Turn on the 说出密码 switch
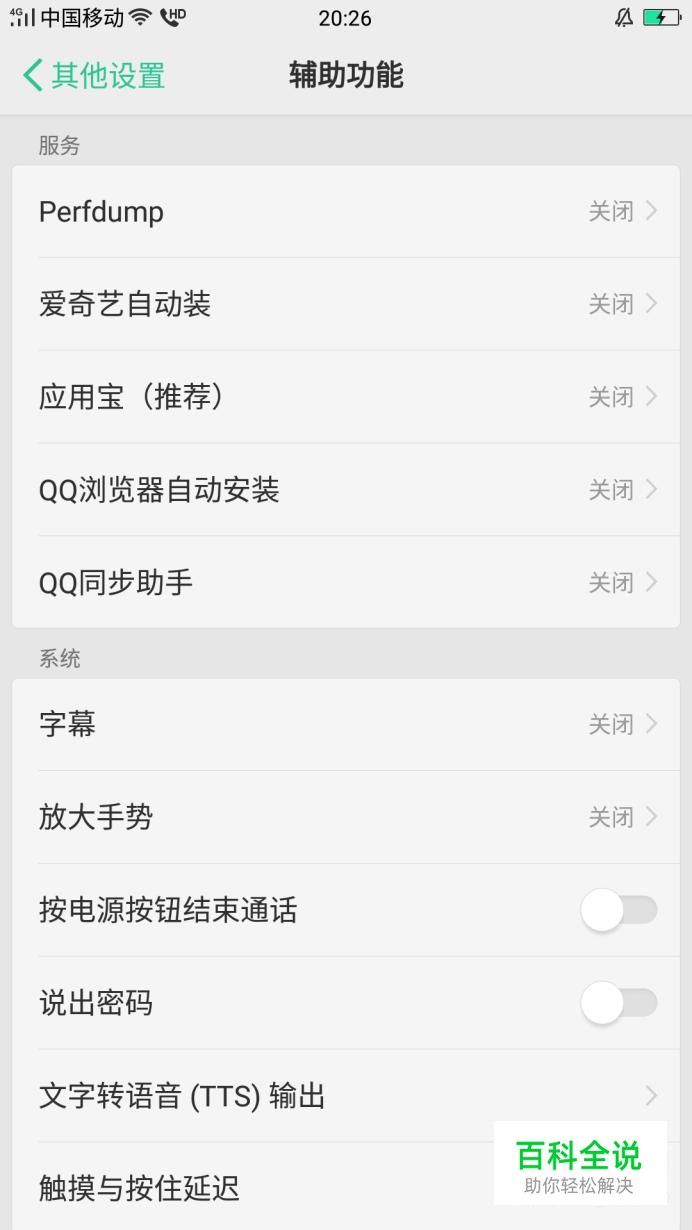The width and height of the screenshot is (692, 1230). tap(619, 1003)
